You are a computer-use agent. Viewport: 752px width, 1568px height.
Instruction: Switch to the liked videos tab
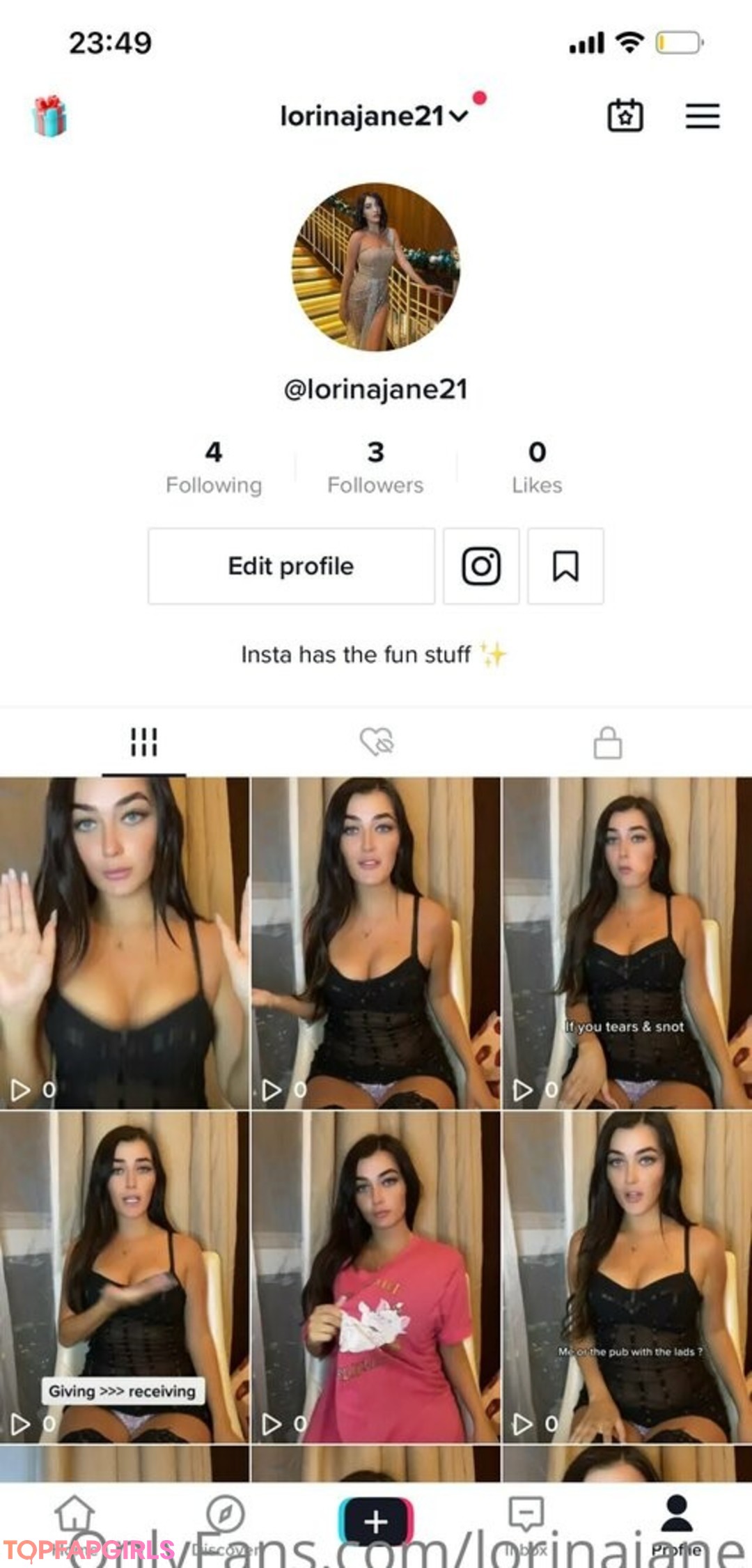376,742
